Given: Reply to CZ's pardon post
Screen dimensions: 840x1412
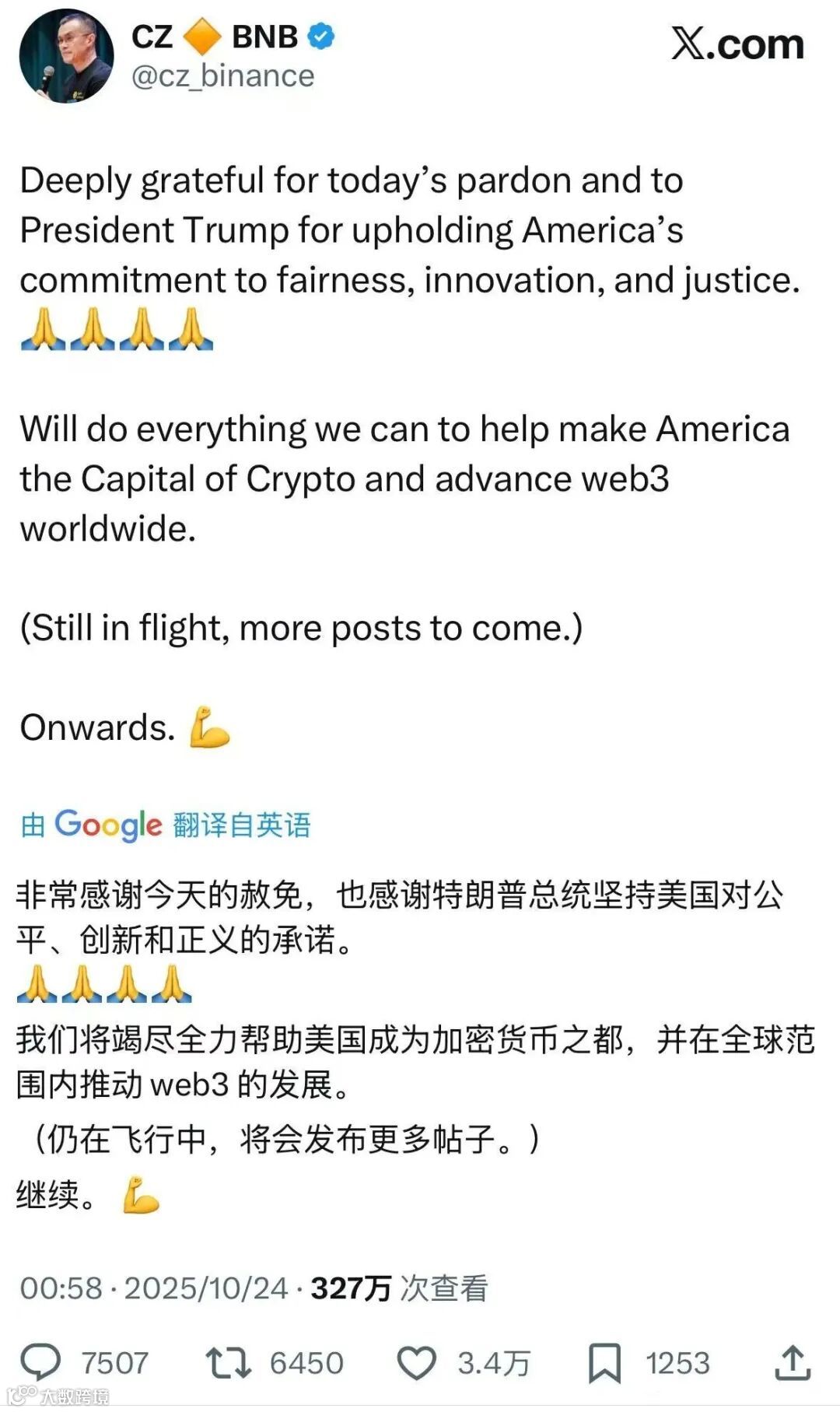Looking at the screenshot, I should pos(40,1362).
